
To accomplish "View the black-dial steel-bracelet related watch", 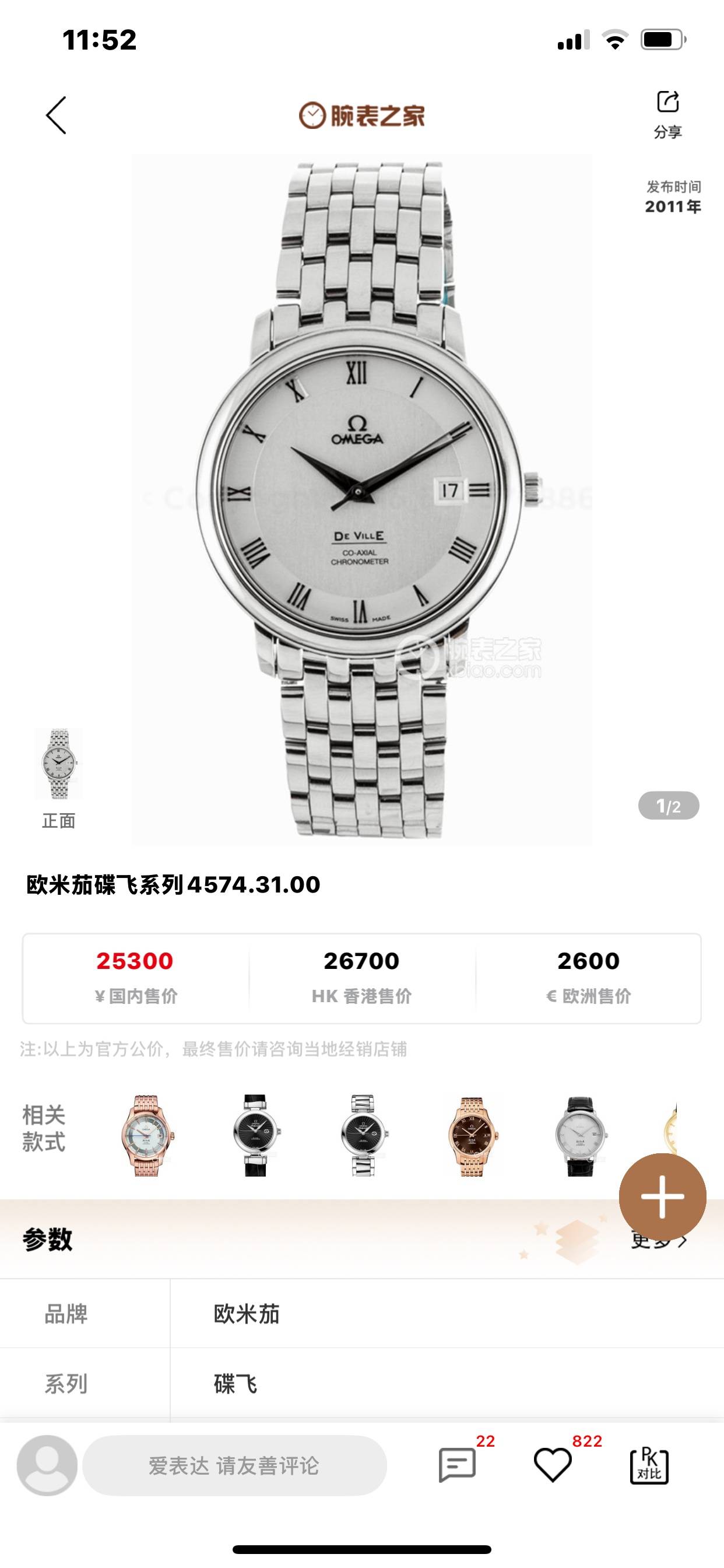I will tap(363, 1135).
